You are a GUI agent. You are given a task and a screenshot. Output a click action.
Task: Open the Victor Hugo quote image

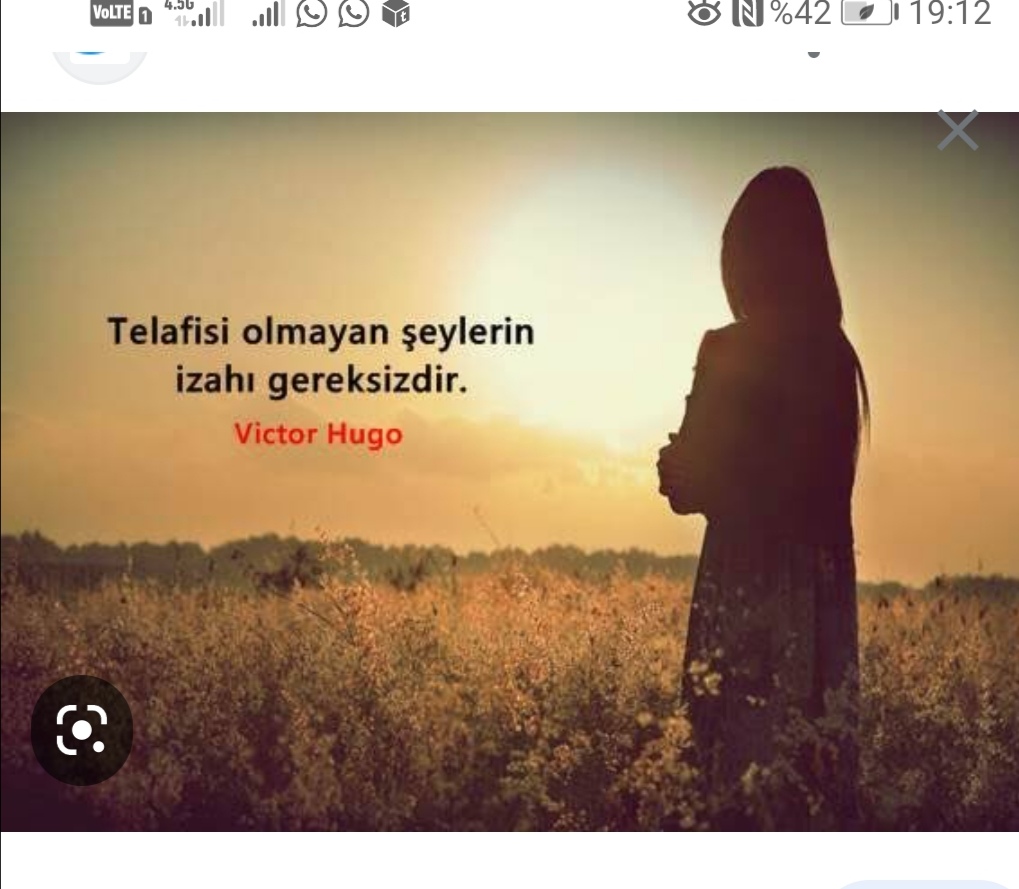(x=509, y=470)
